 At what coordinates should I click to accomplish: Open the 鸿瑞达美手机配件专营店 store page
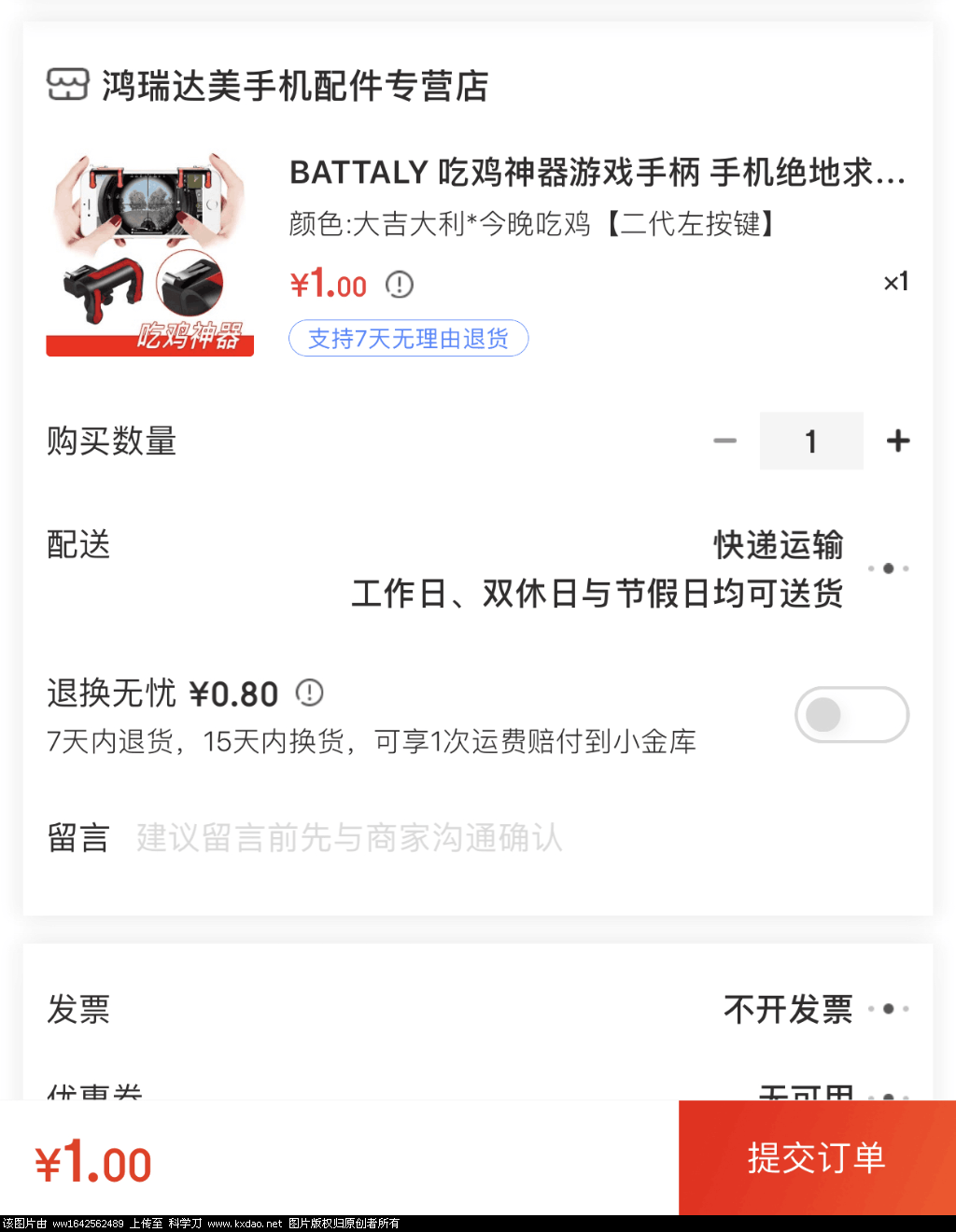pos(294,86)
